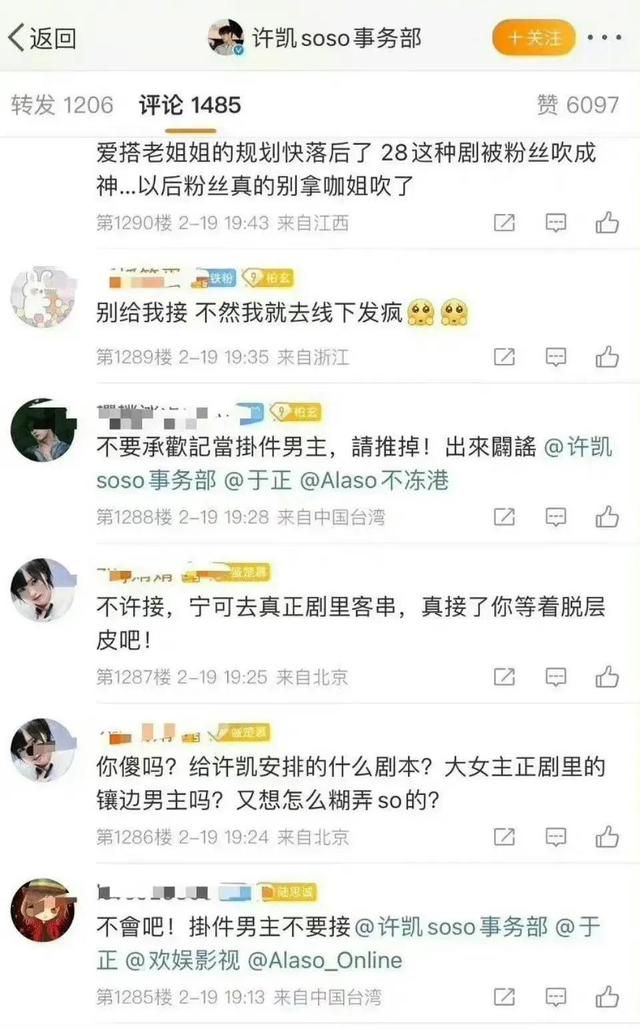Like the comment on floor 第1287楼
Viewport: 640px width, 1029px height.
[607, 677]
